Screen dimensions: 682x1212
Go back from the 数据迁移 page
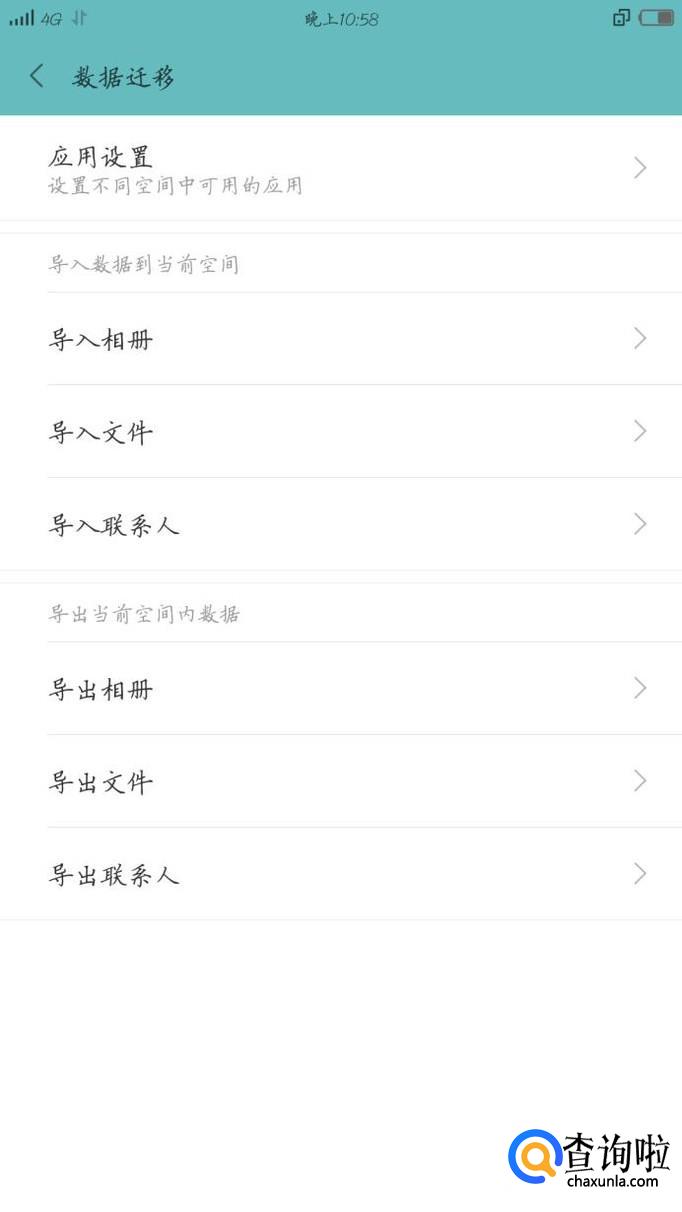pos(37,76)
